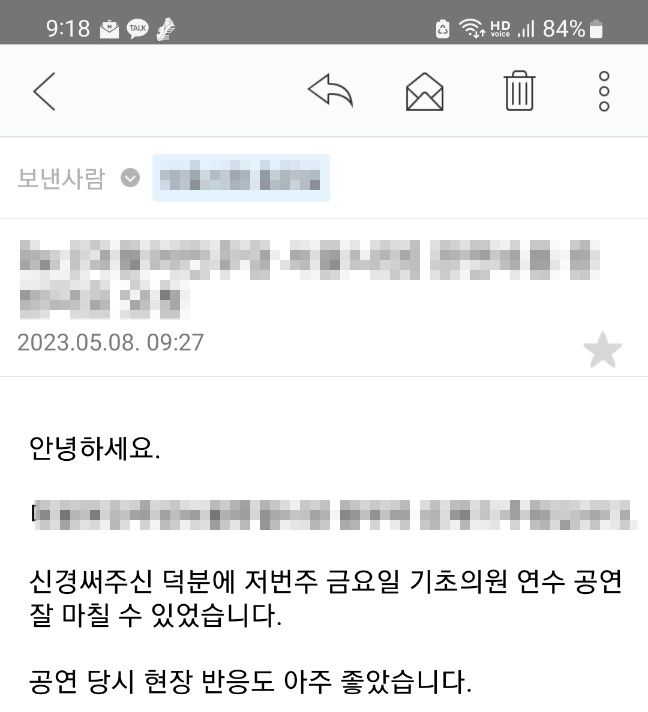
Task: Expand the 보낸사람 sender details
Action: click(130, 179)
